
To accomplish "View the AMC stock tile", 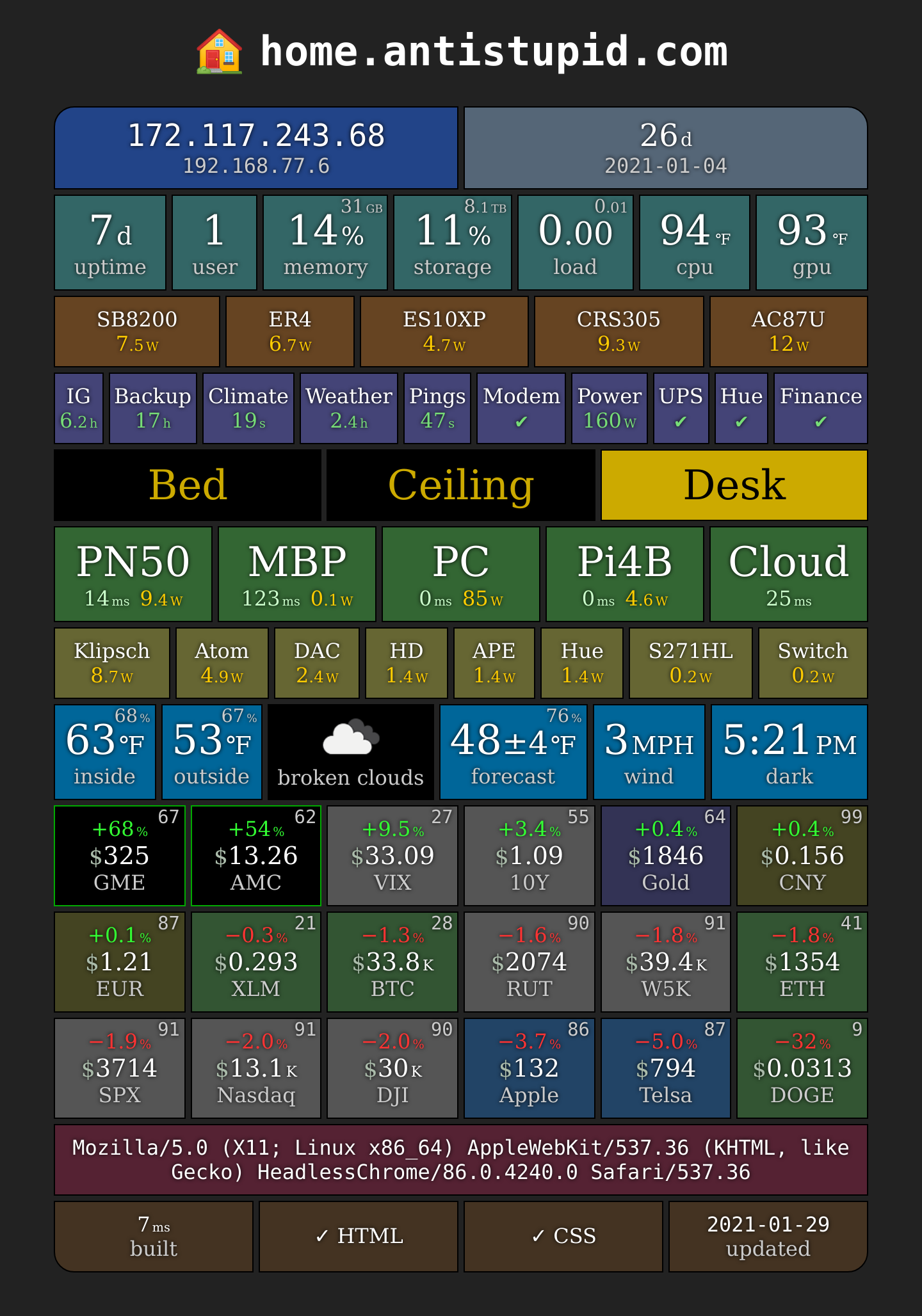I will click(x=256, y=856).
